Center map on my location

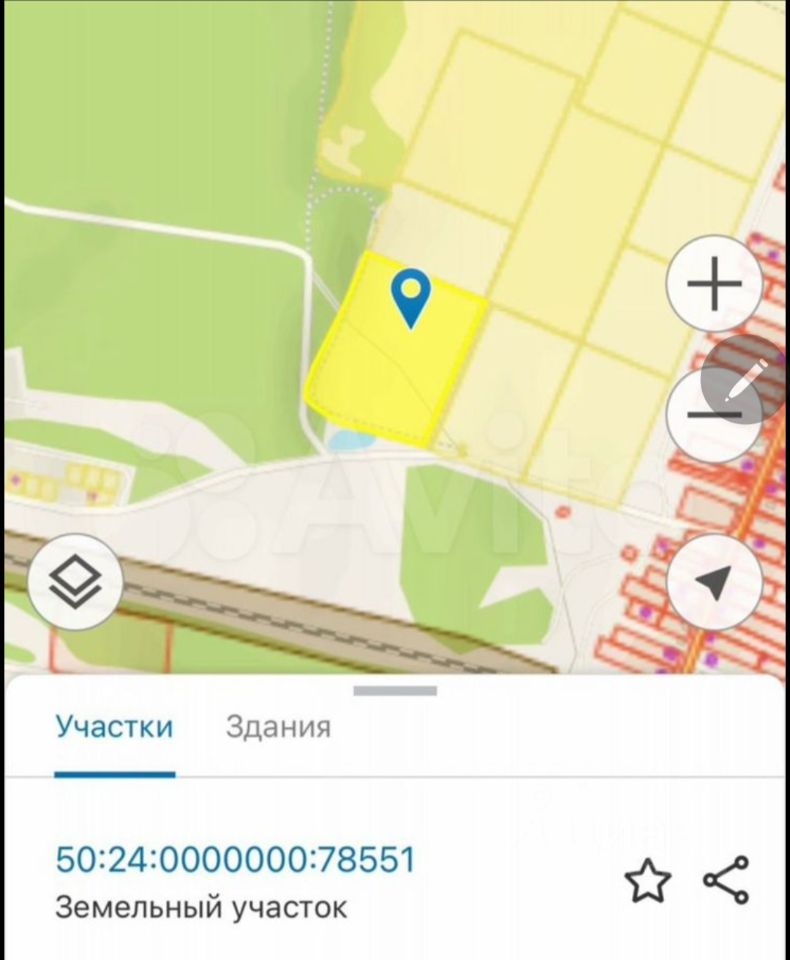click(x=714, y=583)
